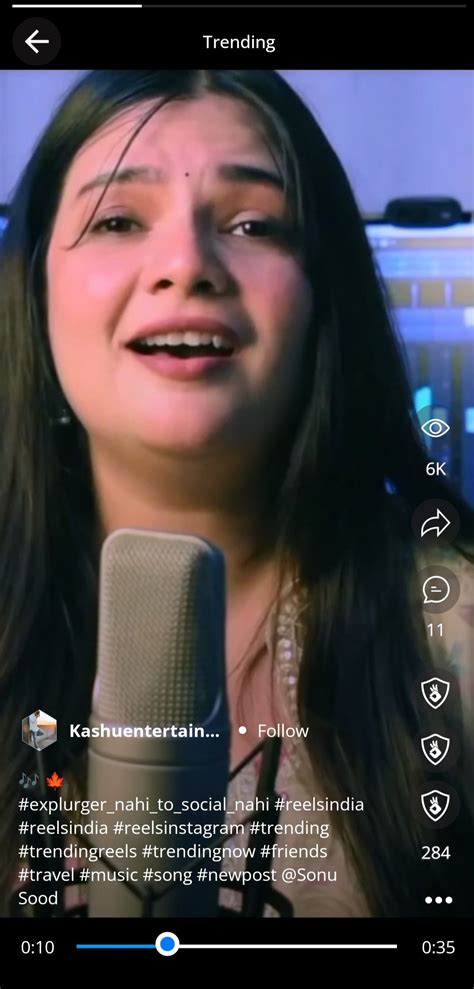Viewport: 474px width, 989px height.
Task: Seek the video using the playback slider
Action: click(x=237, y=945)
